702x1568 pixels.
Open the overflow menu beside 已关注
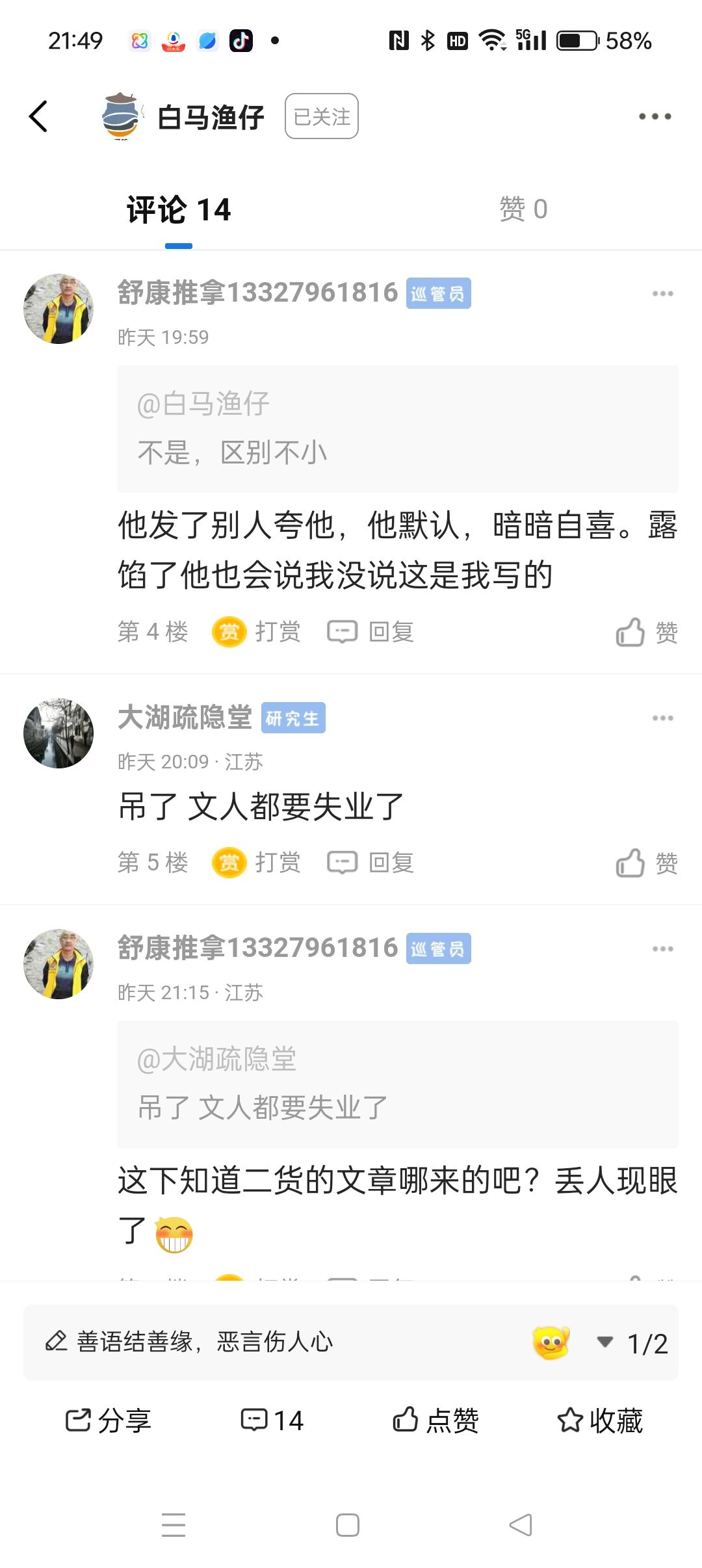tap(655, 116)
